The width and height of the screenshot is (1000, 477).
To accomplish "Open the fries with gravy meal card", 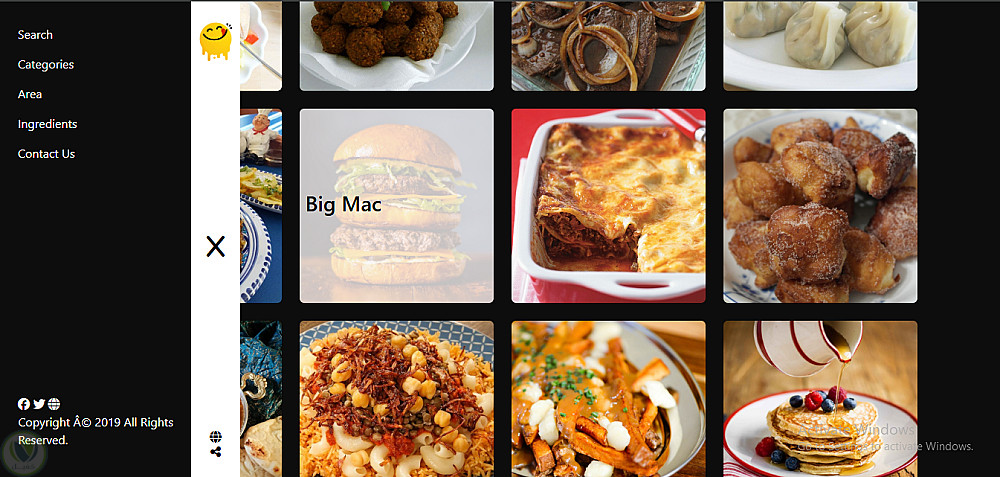I will pos(608,398).
